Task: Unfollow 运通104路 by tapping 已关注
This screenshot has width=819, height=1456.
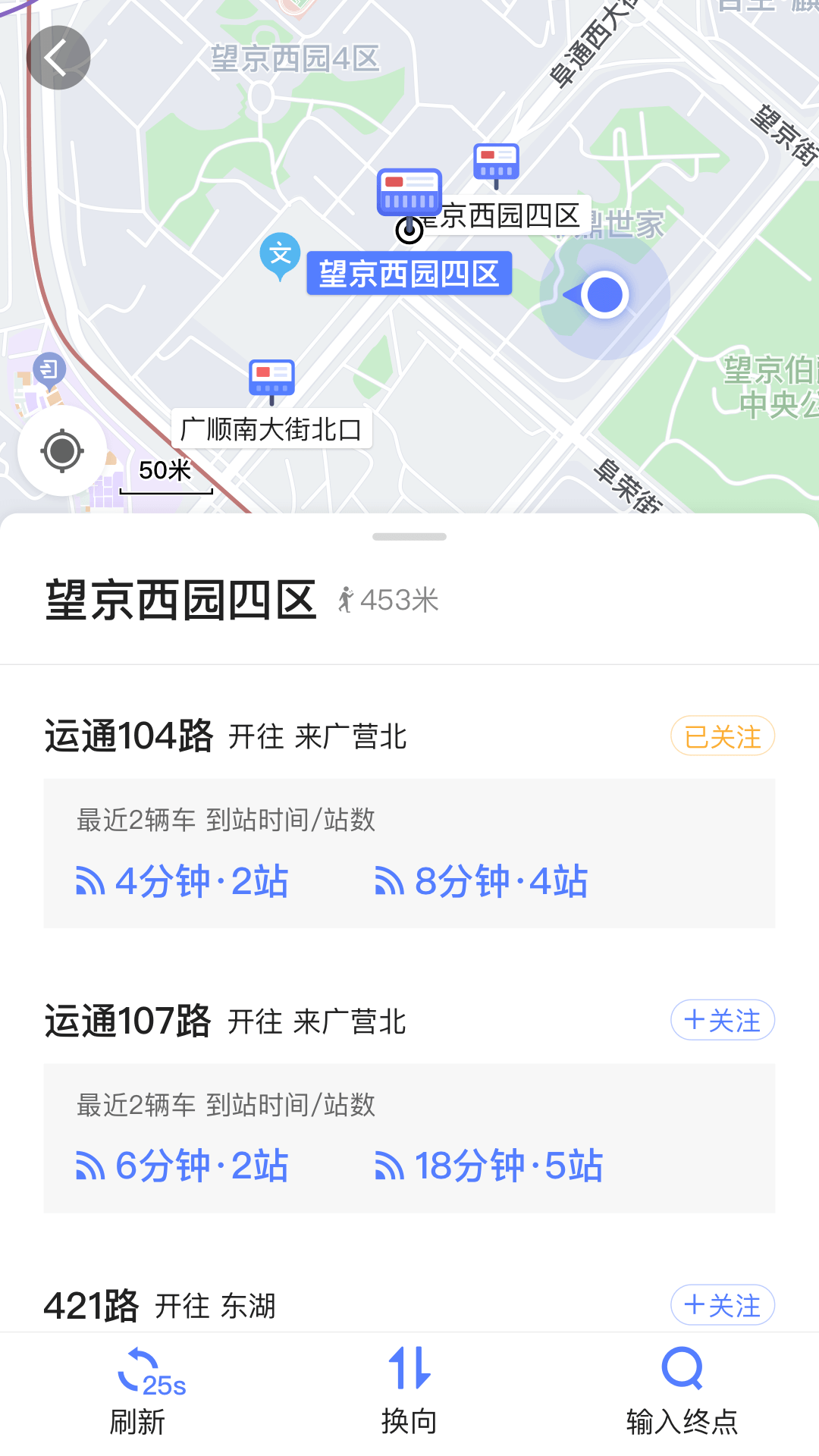Action: click(x=722, y=735)
